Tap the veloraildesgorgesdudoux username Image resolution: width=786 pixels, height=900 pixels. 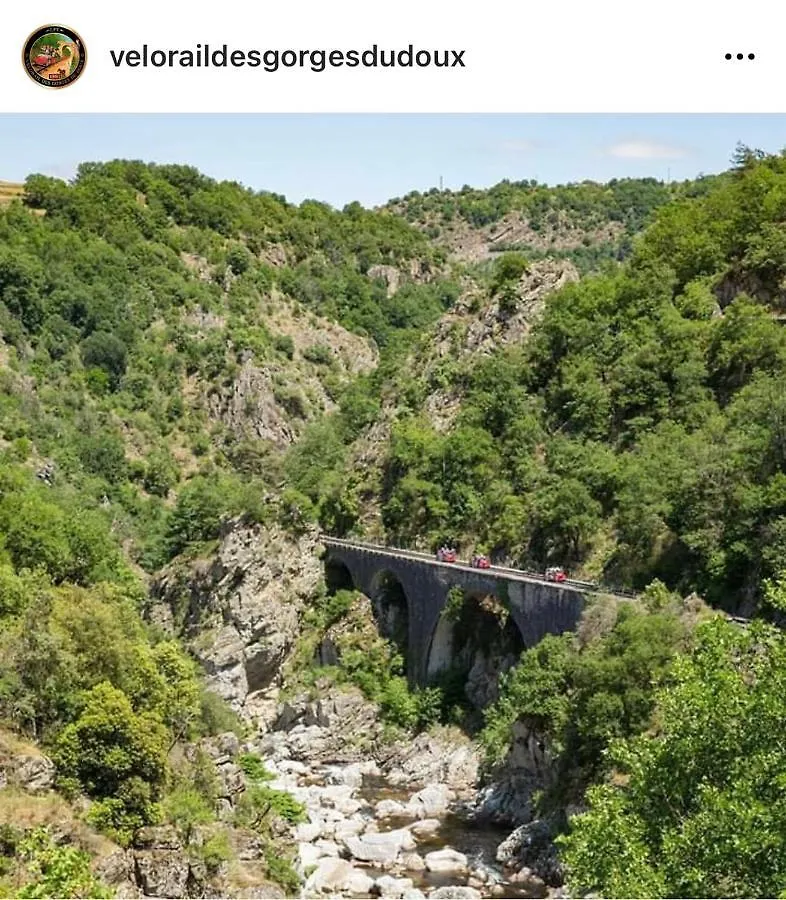coord(287,57)
